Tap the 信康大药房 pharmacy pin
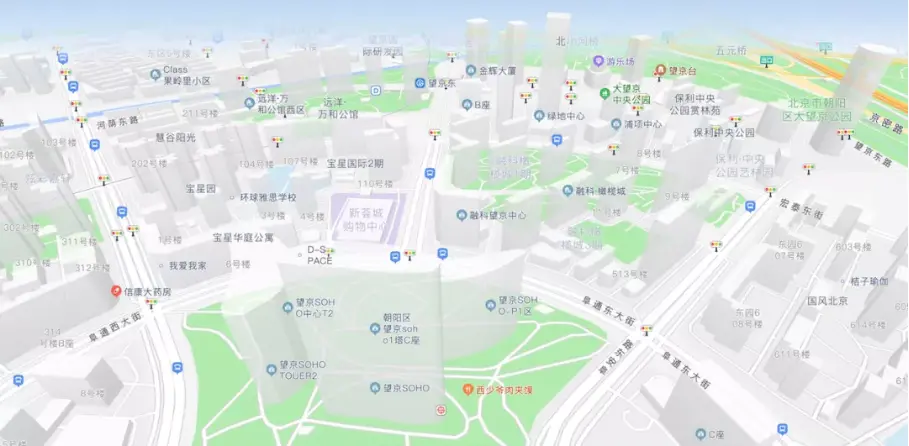The width and height of the screenshot is (909, 446). click(116, 291)
